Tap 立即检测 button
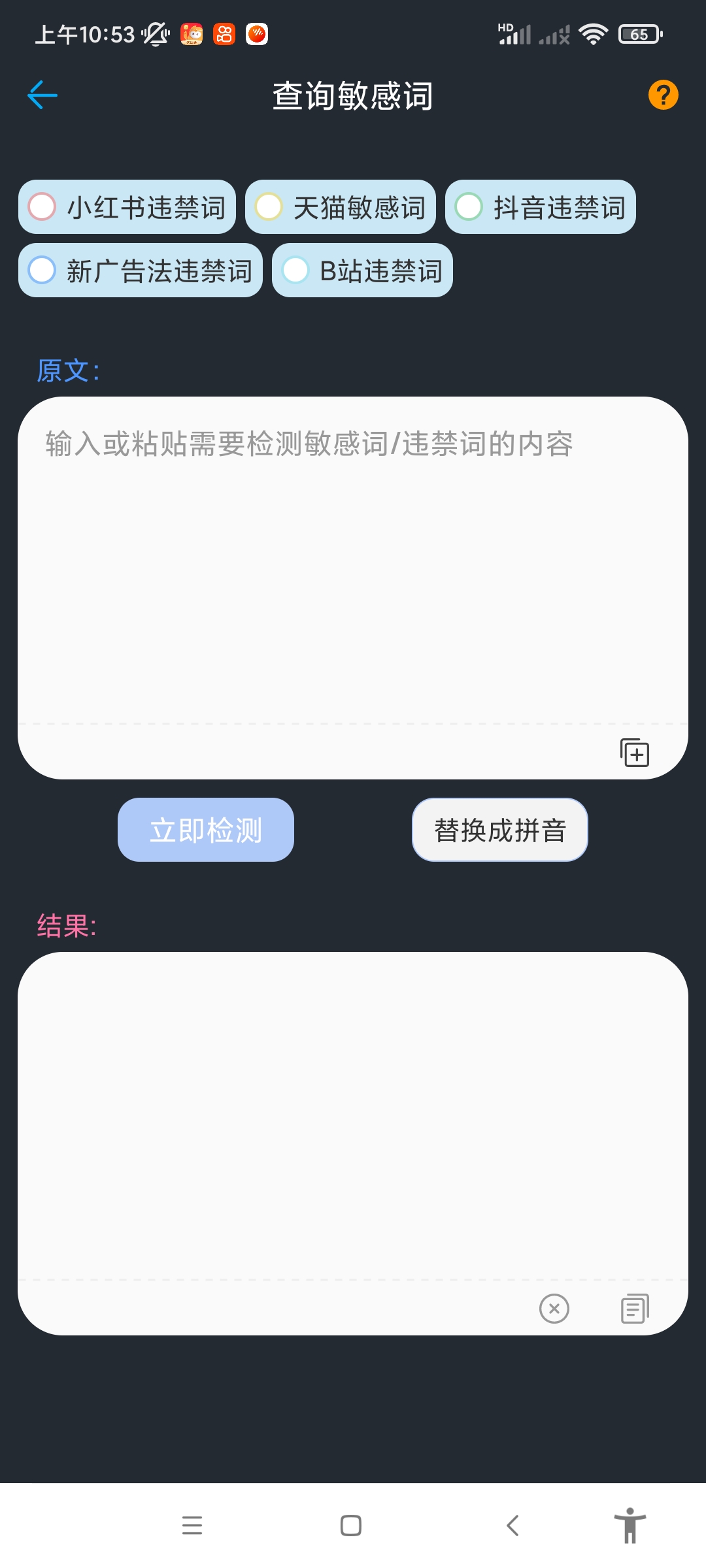 point(206,830)
